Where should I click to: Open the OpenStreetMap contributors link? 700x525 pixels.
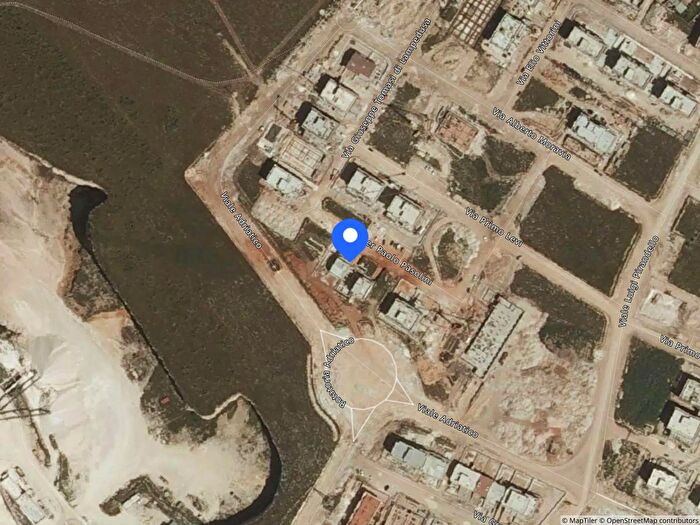tap(651, 520)
